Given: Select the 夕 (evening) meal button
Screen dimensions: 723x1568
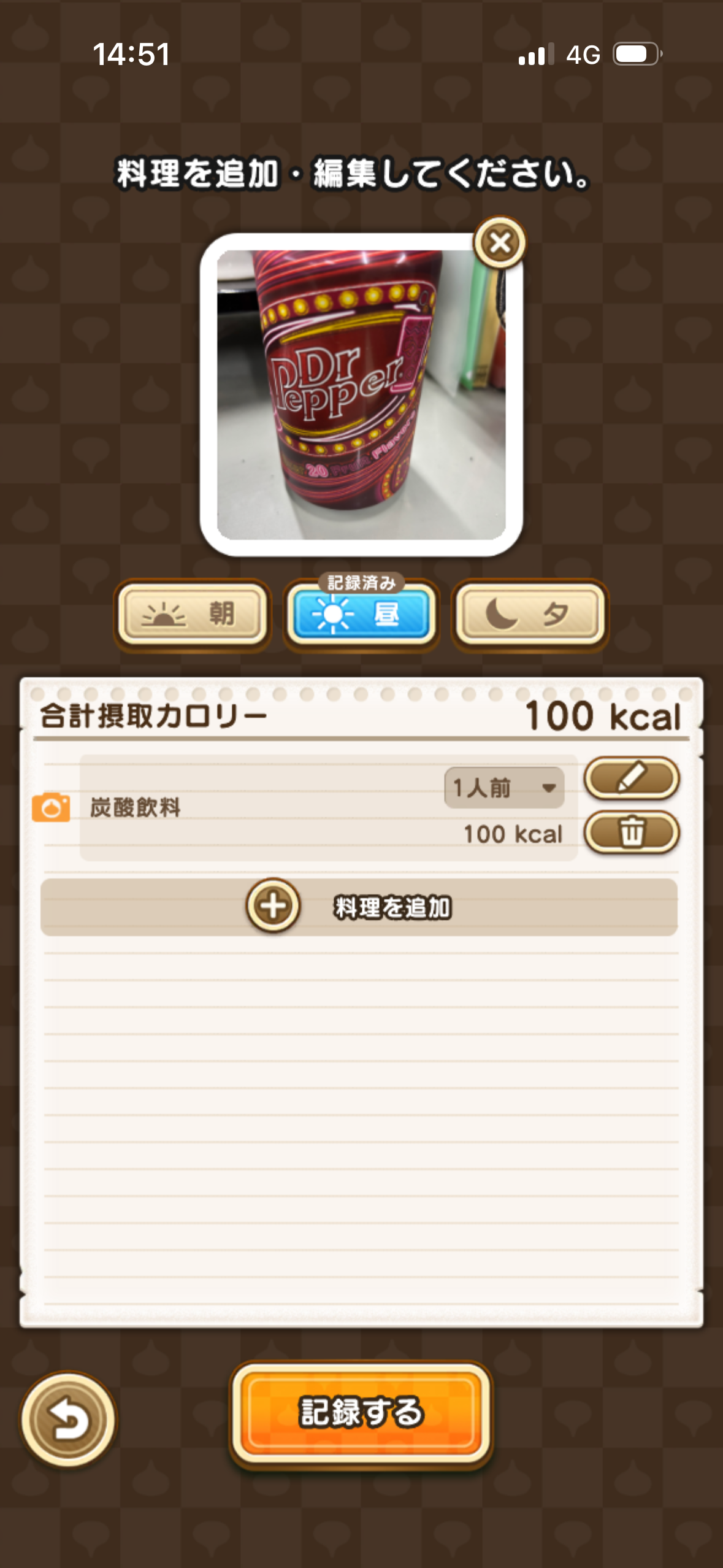Looking at the screenshot, I should tap(530, 613).
